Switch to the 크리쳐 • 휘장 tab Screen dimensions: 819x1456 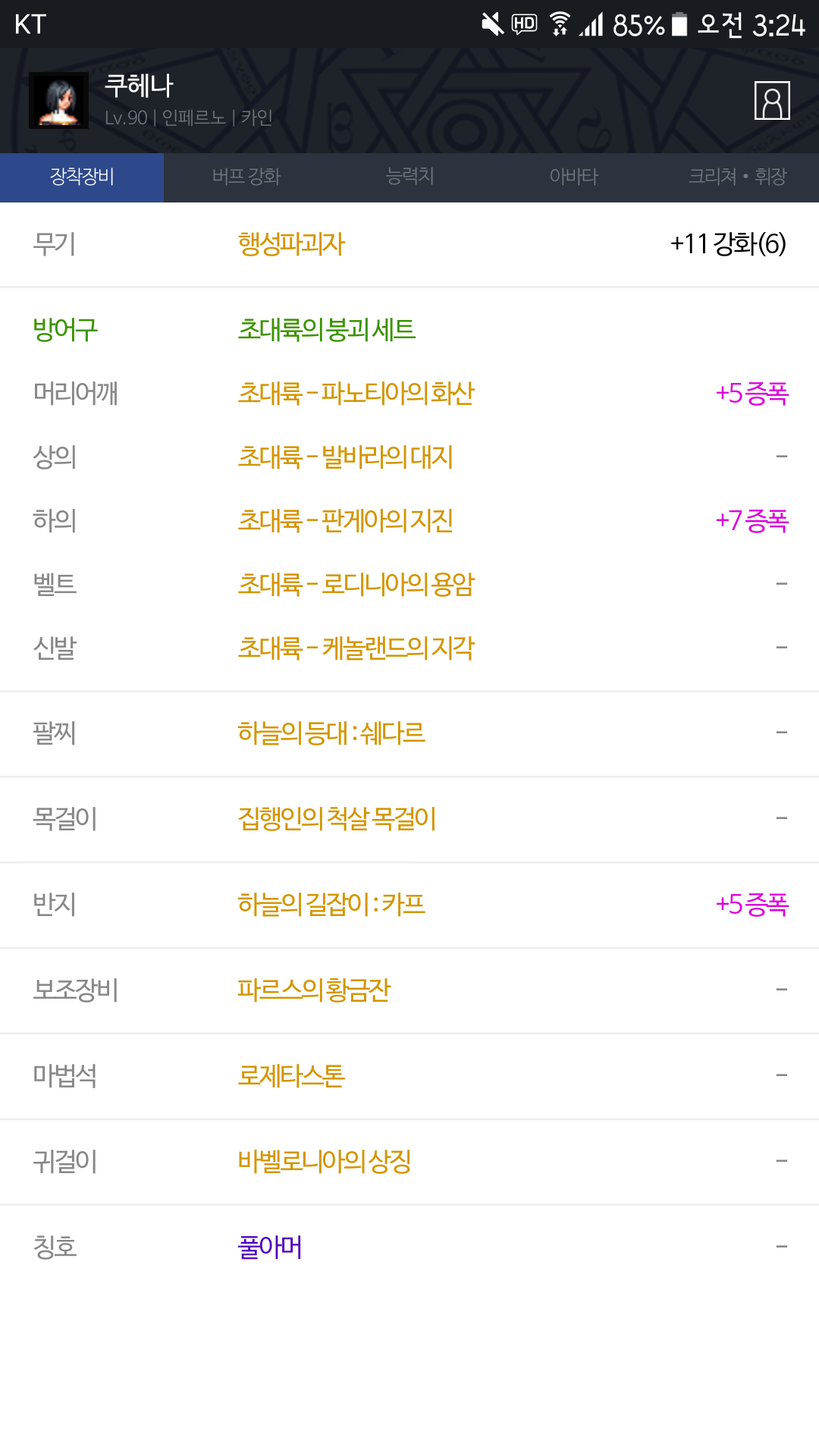(x=737, y=177)
